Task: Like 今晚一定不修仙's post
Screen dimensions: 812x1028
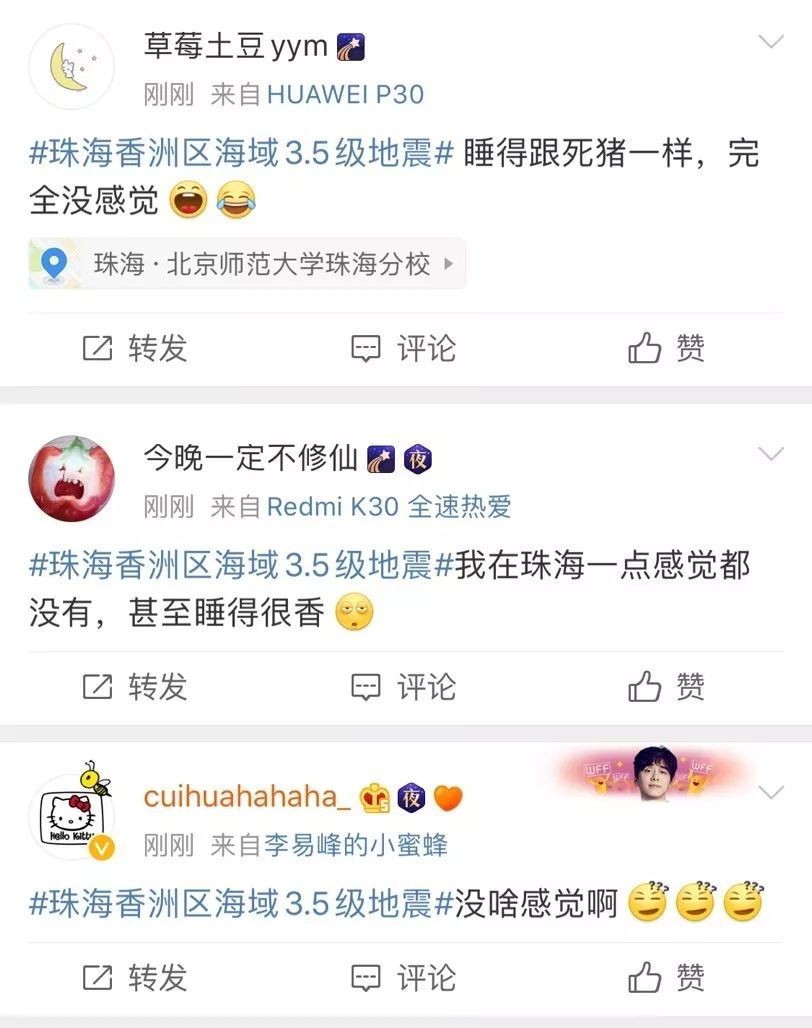Action: pos(667,687)
